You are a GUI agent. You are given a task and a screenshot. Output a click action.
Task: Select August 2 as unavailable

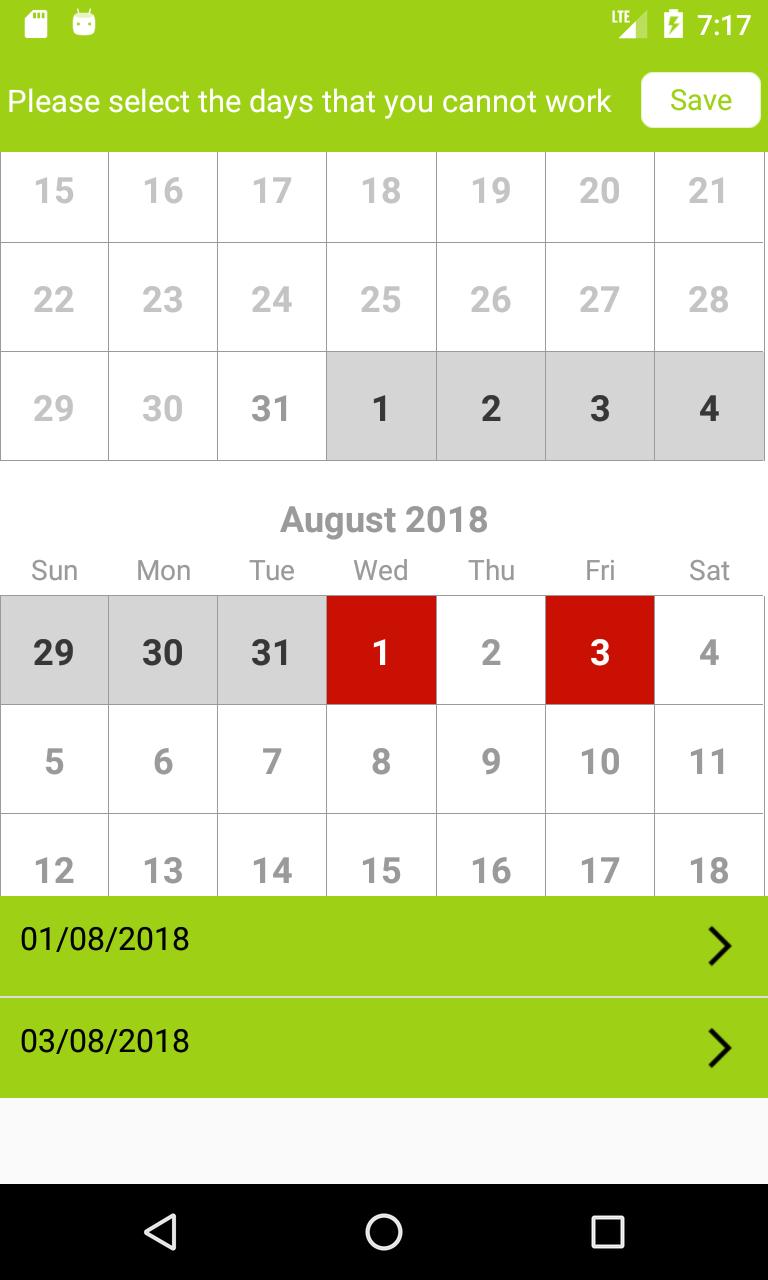pyautogui.click(x=491, y=651)
